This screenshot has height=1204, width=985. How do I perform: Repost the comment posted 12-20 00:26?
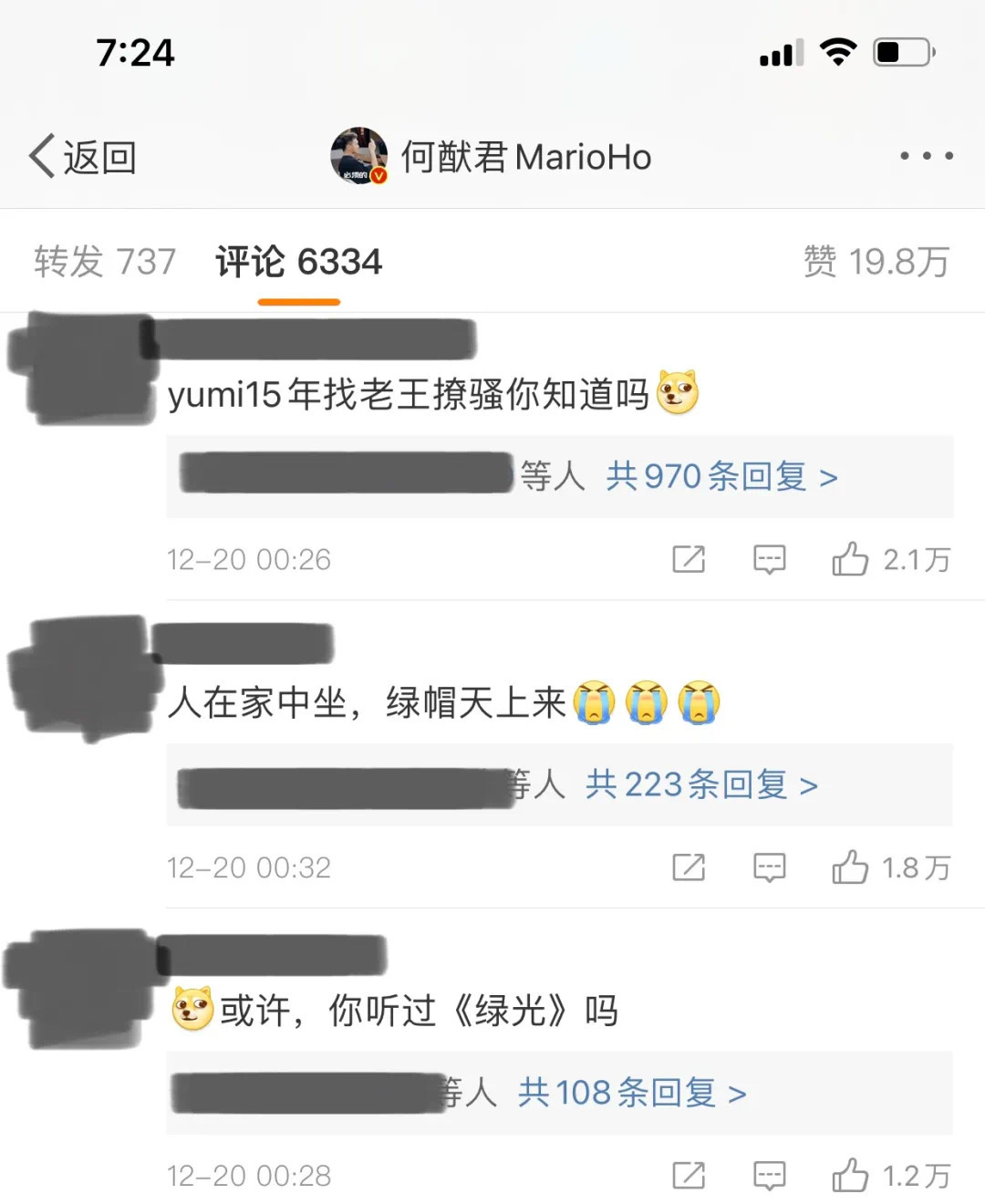click(689, 559)
